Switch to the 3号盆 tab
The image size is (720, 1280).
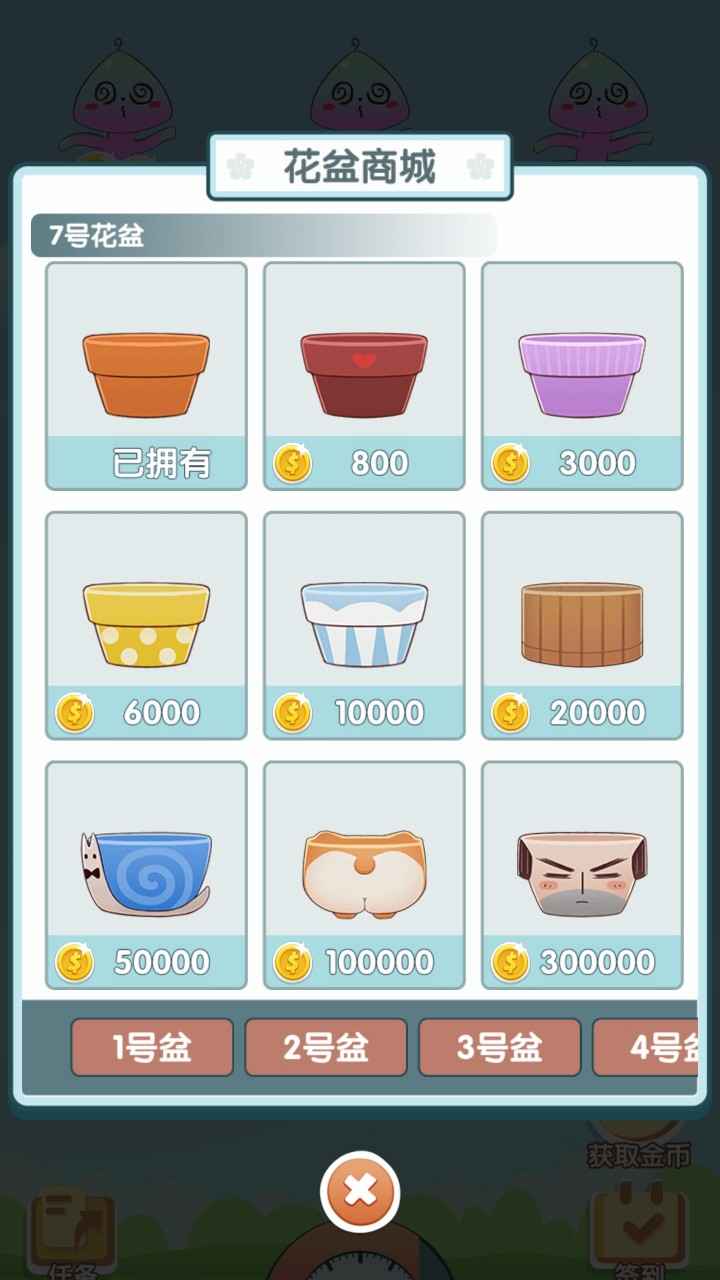pyautogui.click(x=499, y=1047)
